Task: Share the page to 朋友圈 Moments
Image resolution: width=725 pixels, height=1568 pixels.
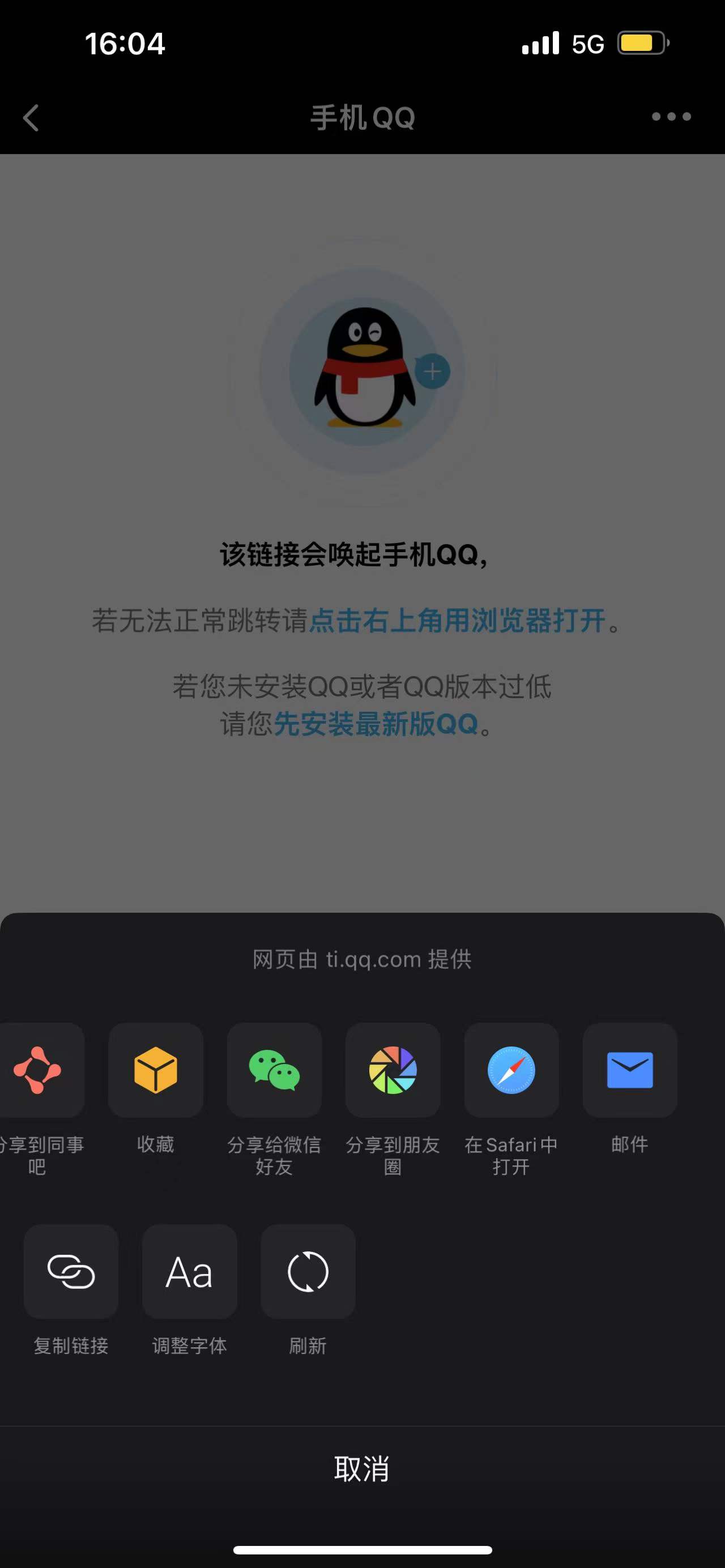Action: coord(393,1071)
